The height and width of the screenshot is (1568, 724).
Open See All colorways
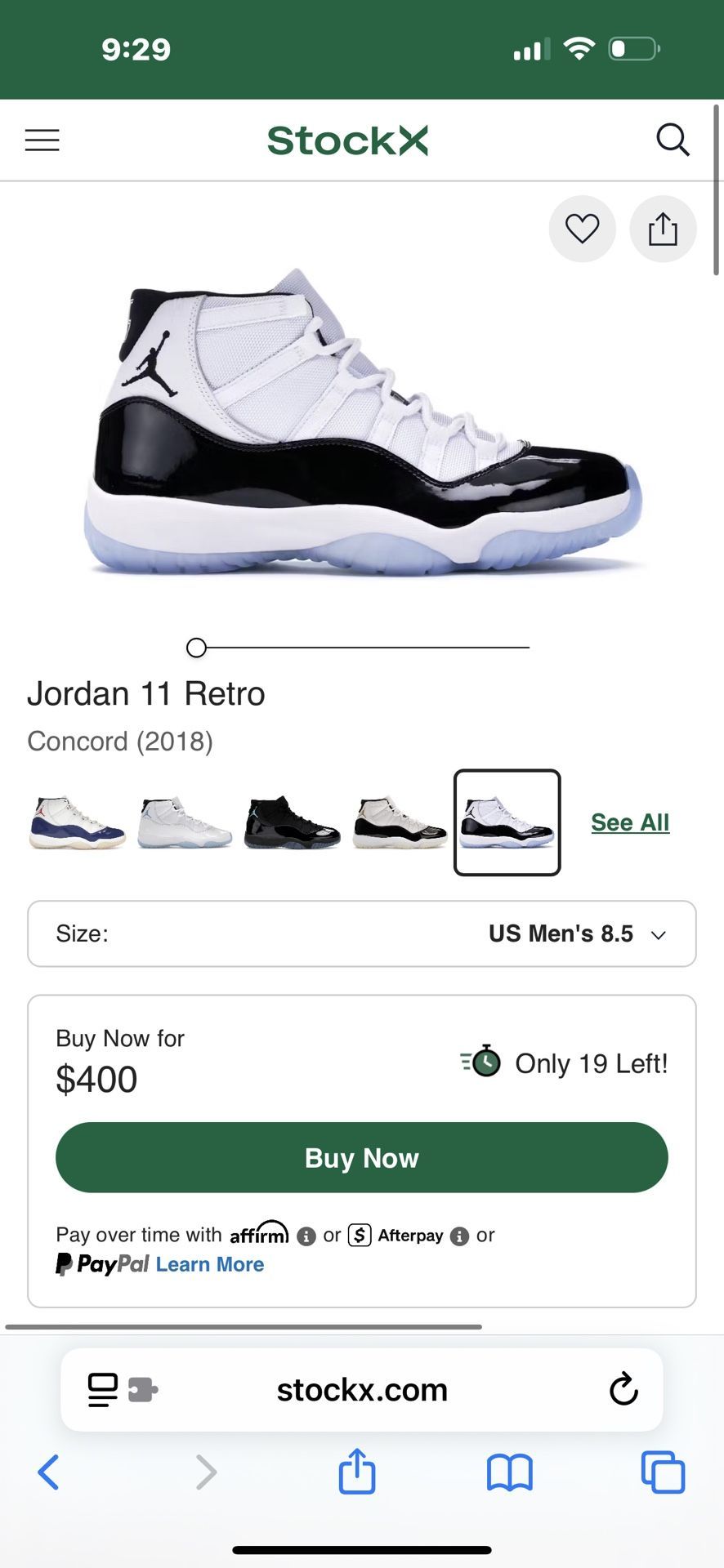pyautogui.click(x=629, y=822)
